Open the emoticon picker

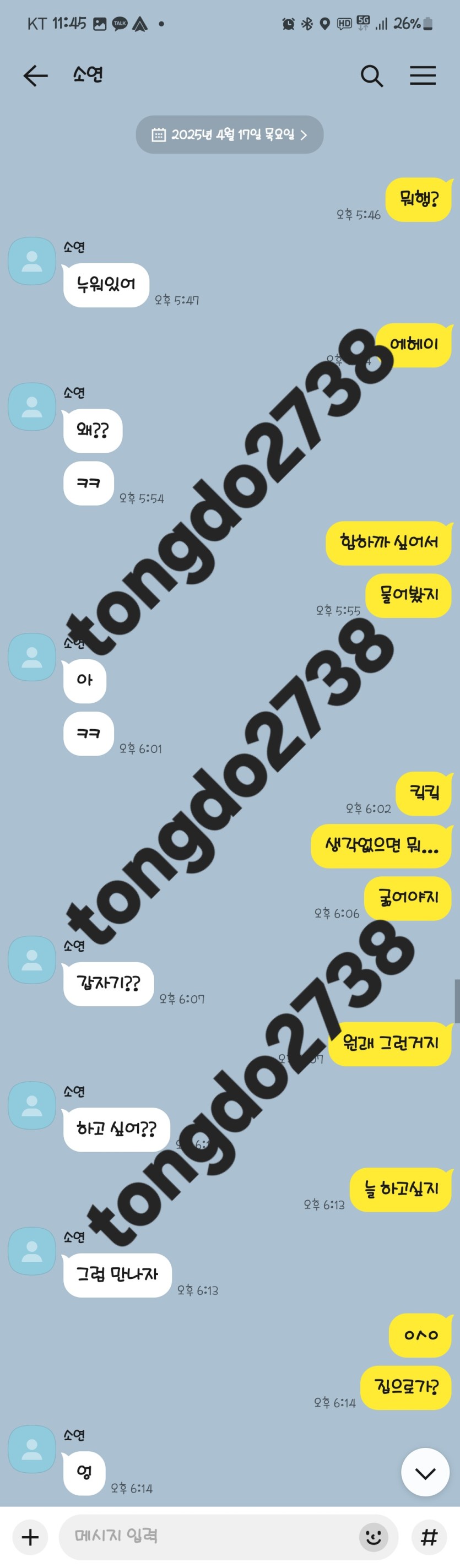click(373, 1537)
